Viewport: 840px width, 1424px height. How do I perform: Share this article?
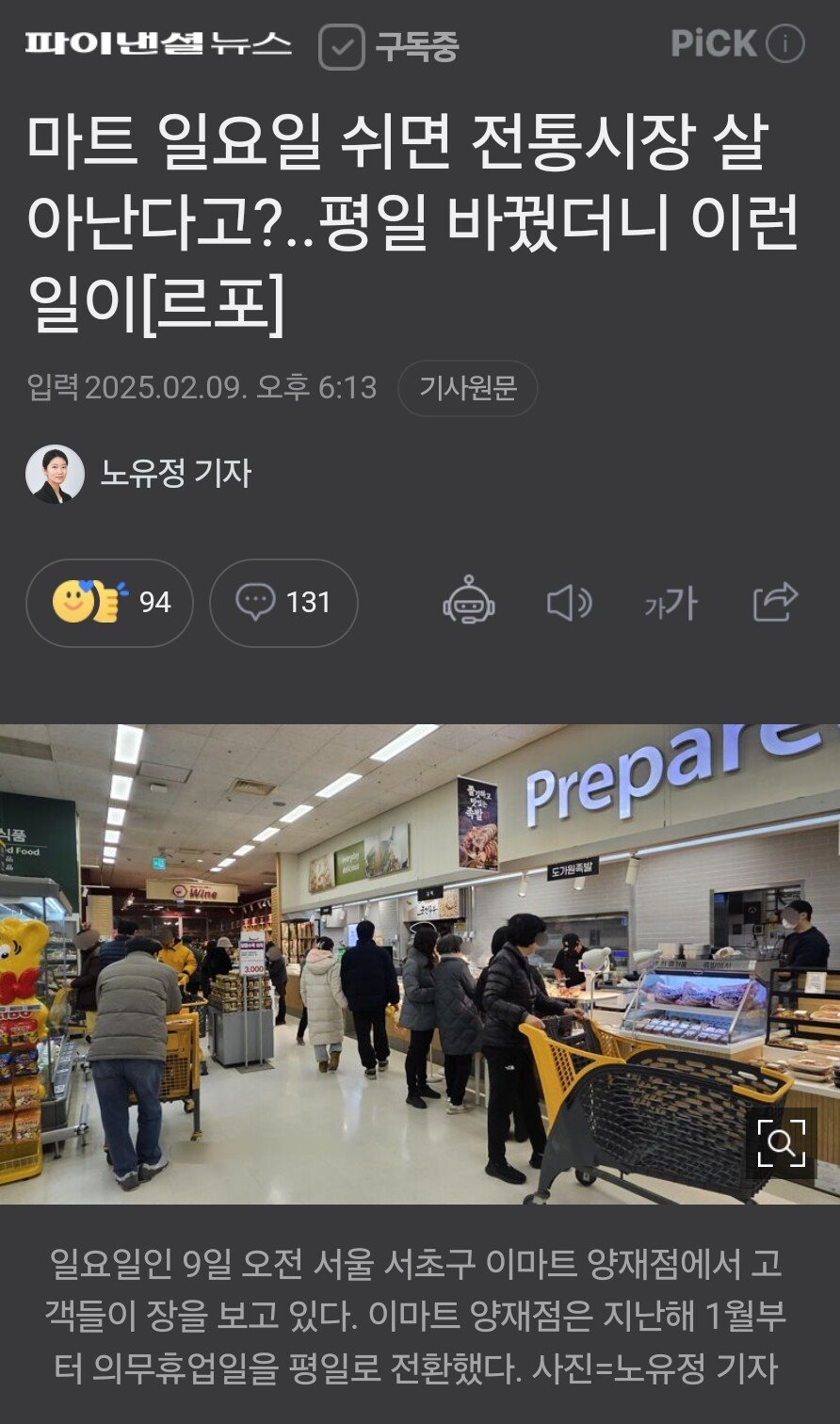(775, 603)
